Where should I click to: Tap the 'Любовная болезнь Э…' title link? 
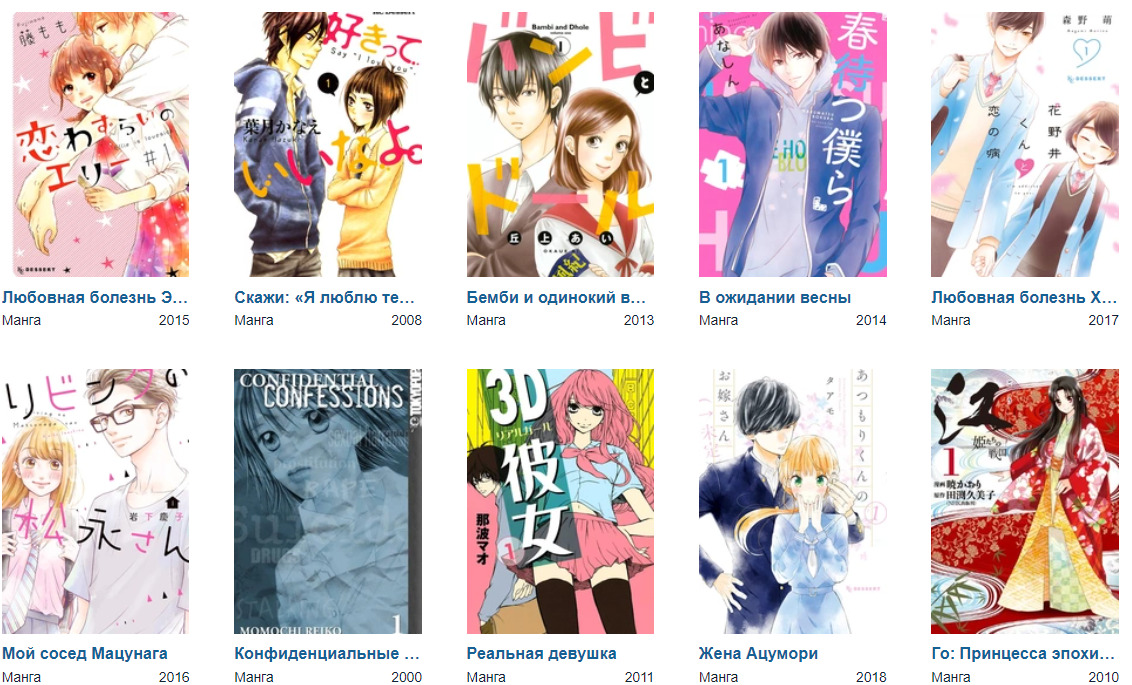pyautogui.click(x=95, y=297)
